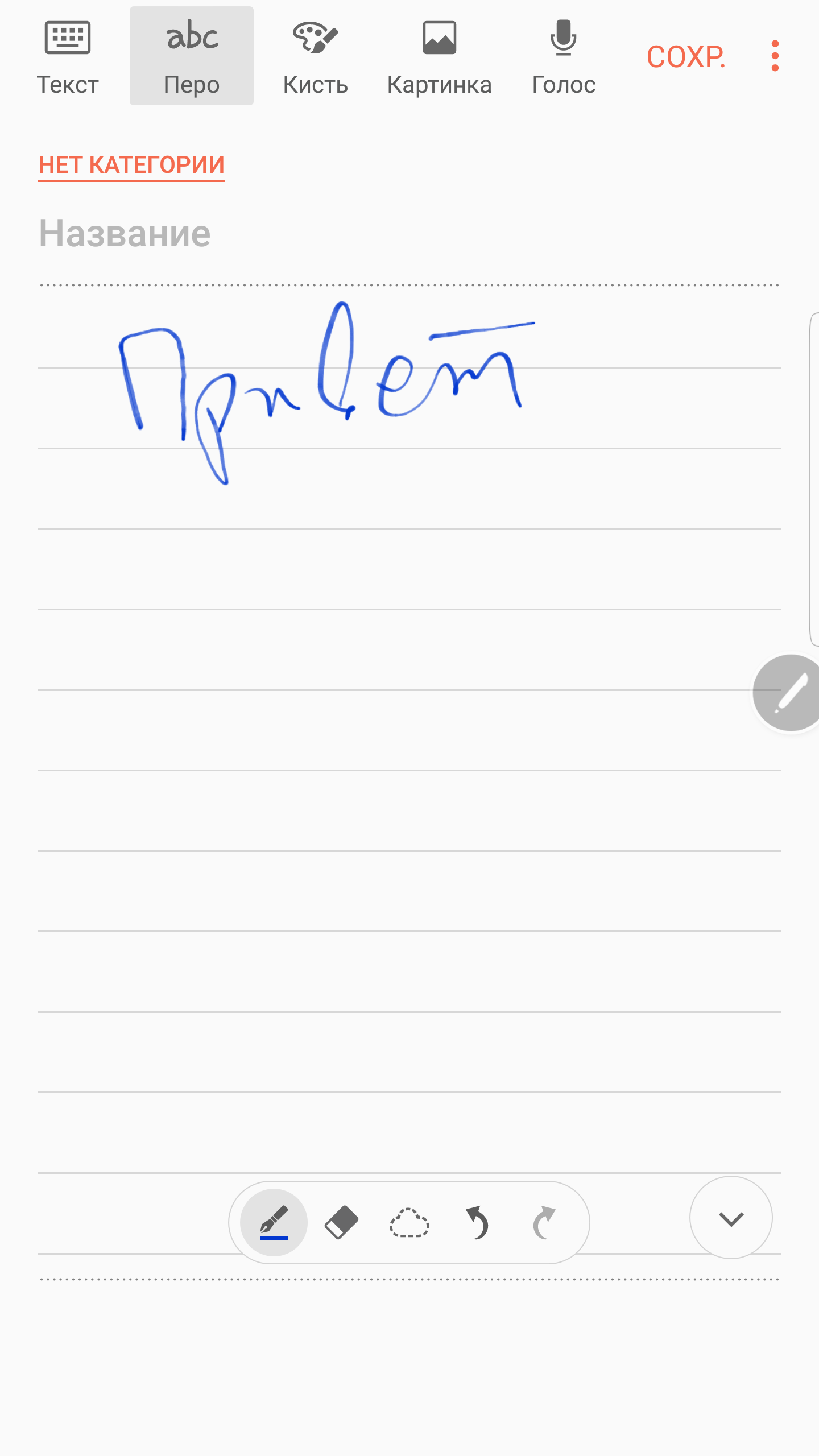Tap the floating pencil button at right edge
Screen dimensions: 819x1456
click(787, 693)
